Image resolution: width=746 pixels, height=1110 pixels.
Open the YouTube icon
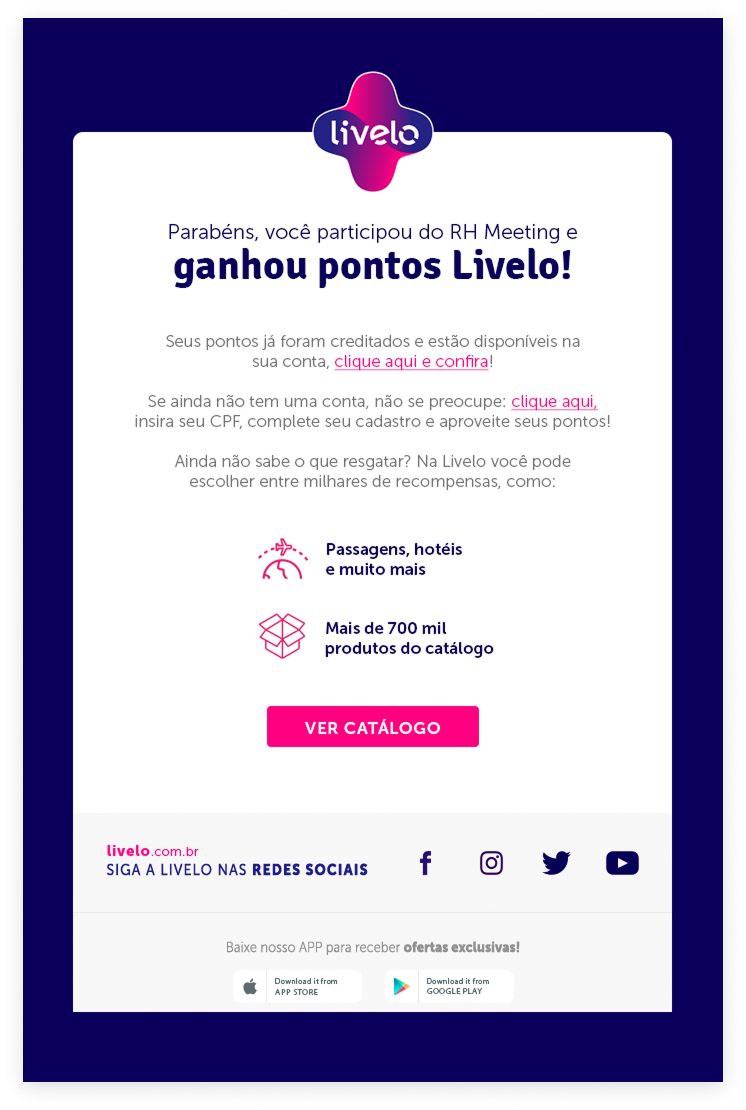(622, 862)
